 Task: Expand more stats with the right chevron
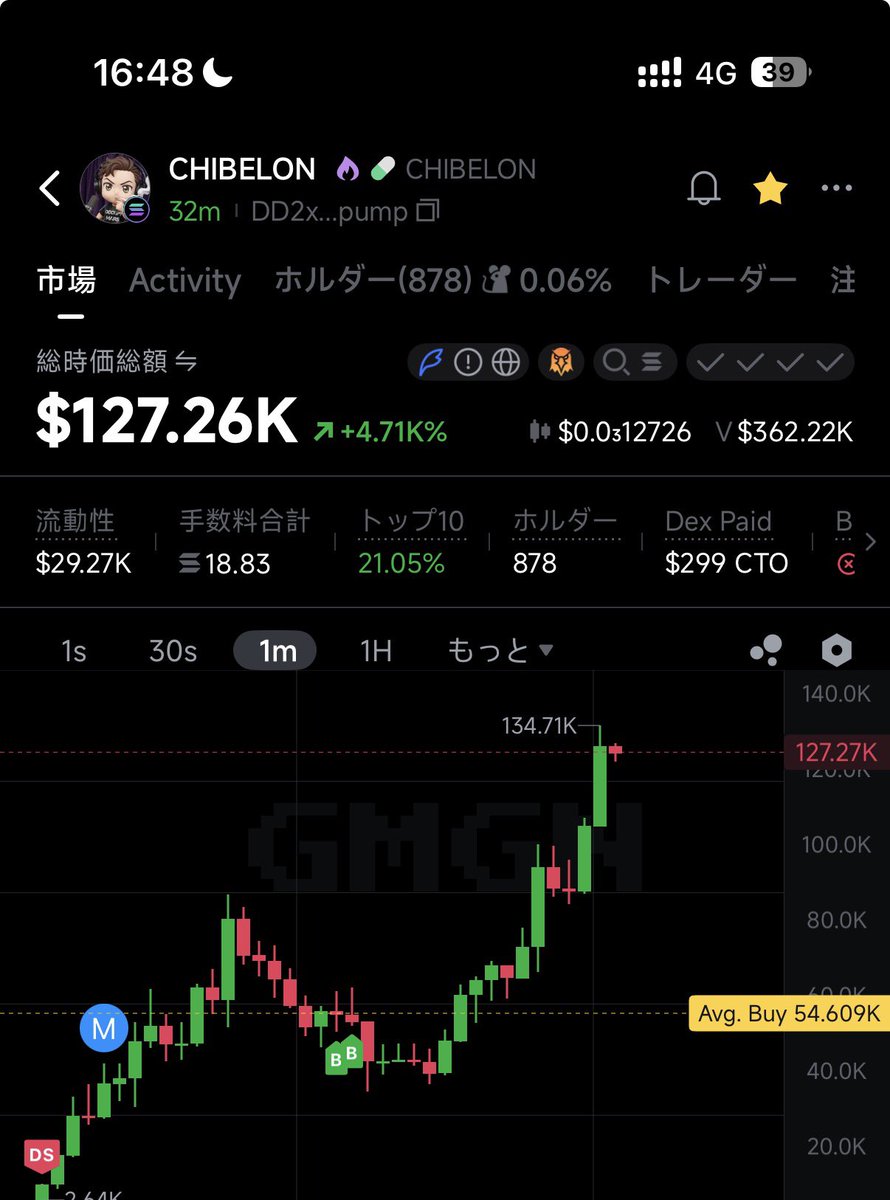point(870,542)
